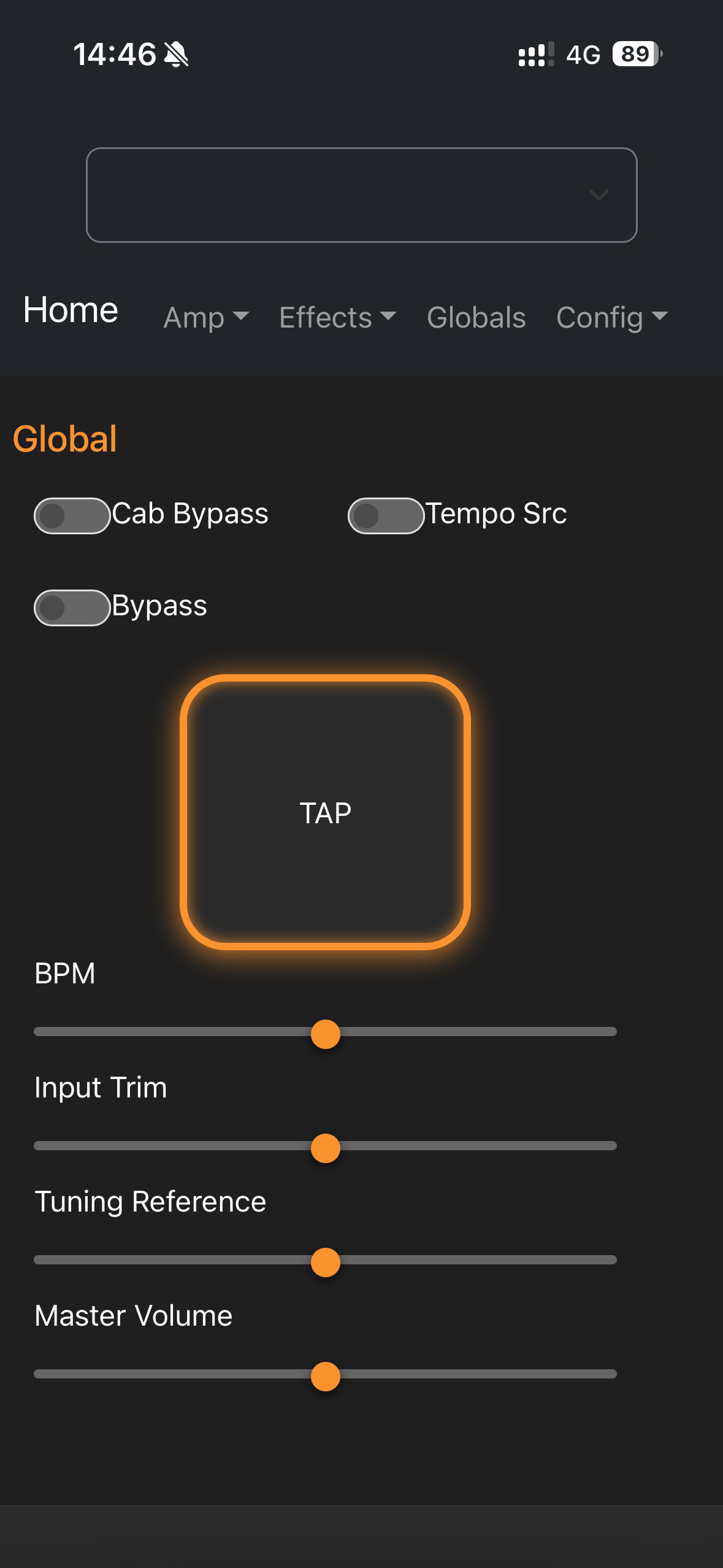The image size is (723, 1568).
Task: Move the Master Volume slider
Action: 325,1375
